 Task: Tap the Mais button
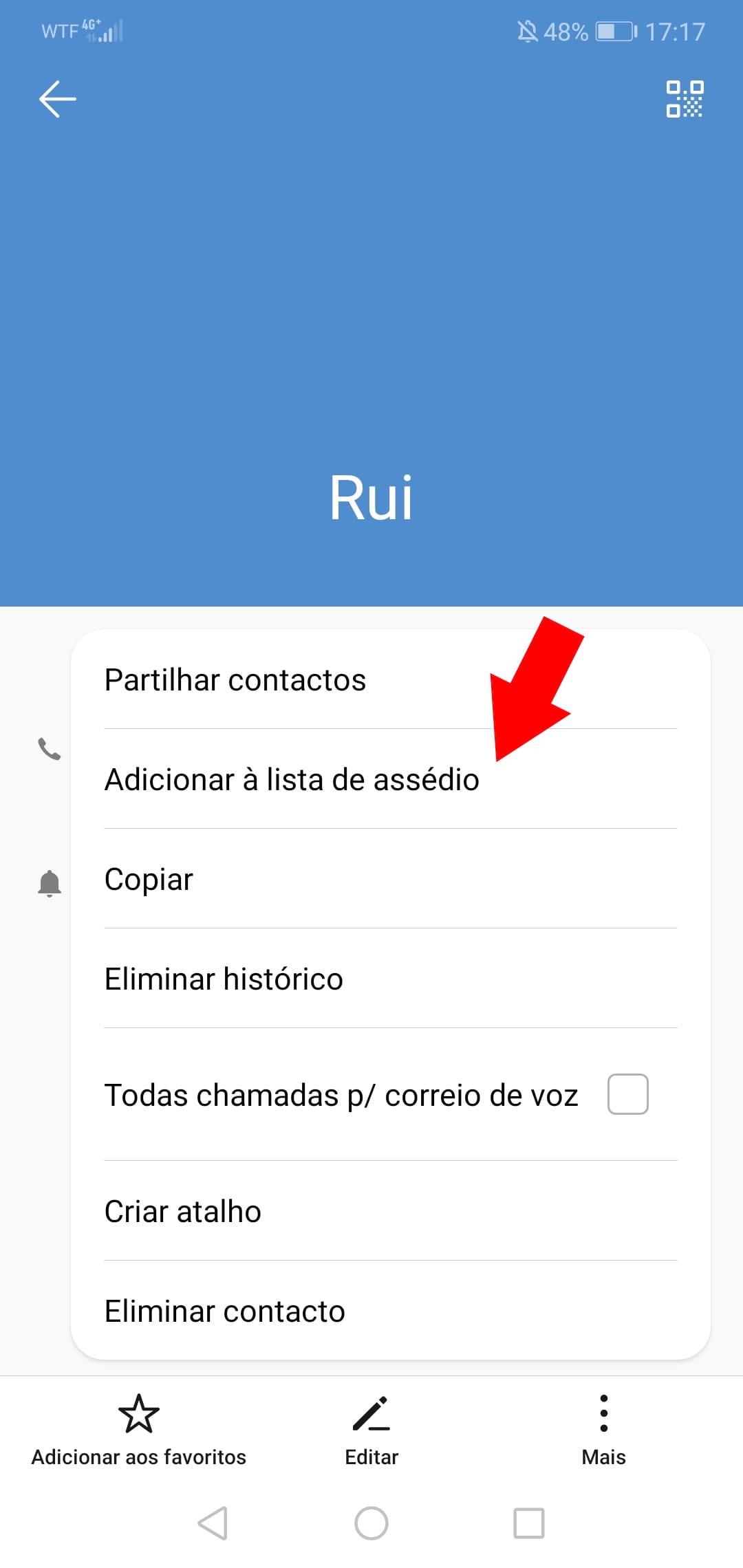click(x=603, y=1429)
